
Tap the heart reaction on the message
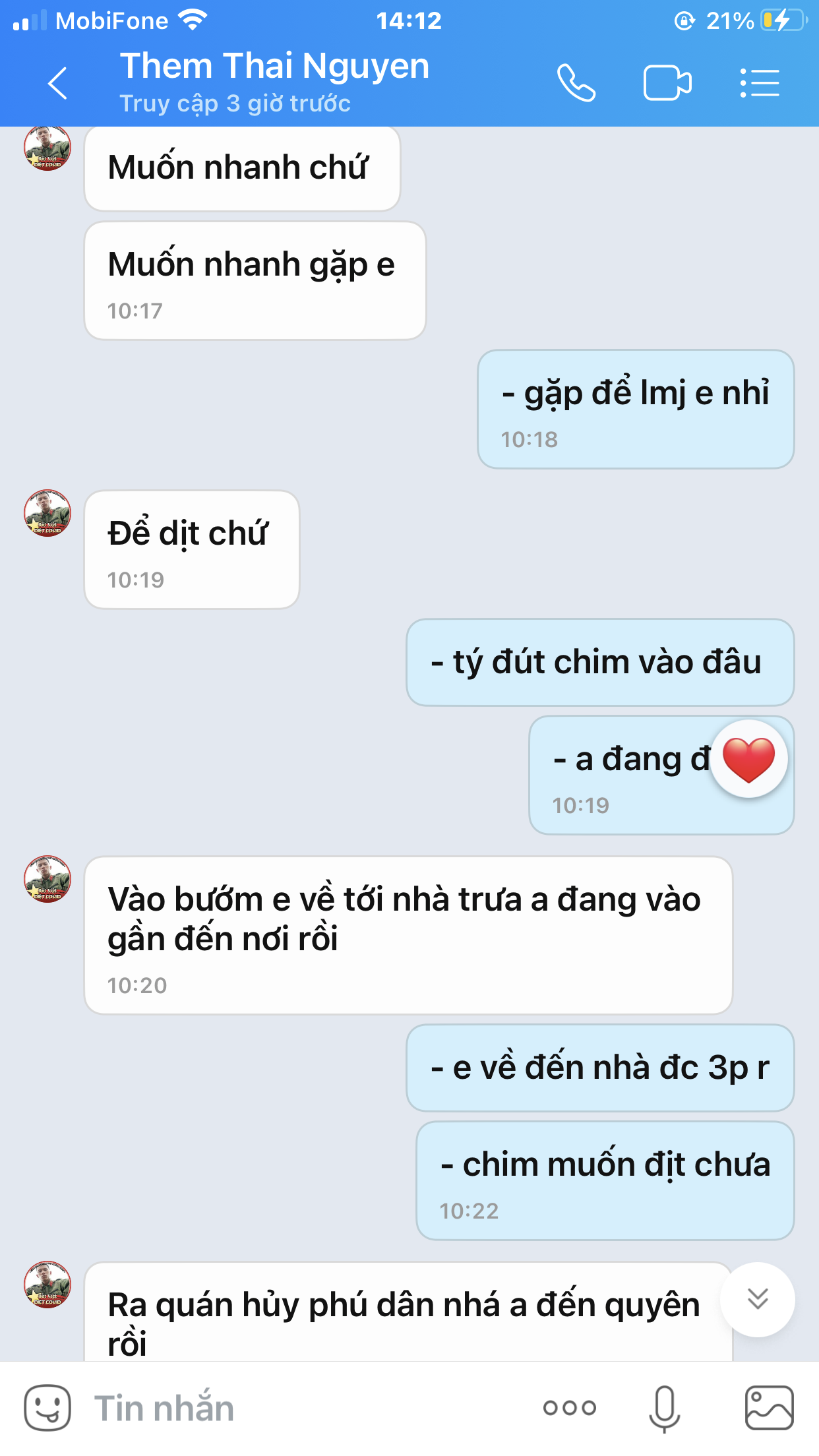pos(749,759)
